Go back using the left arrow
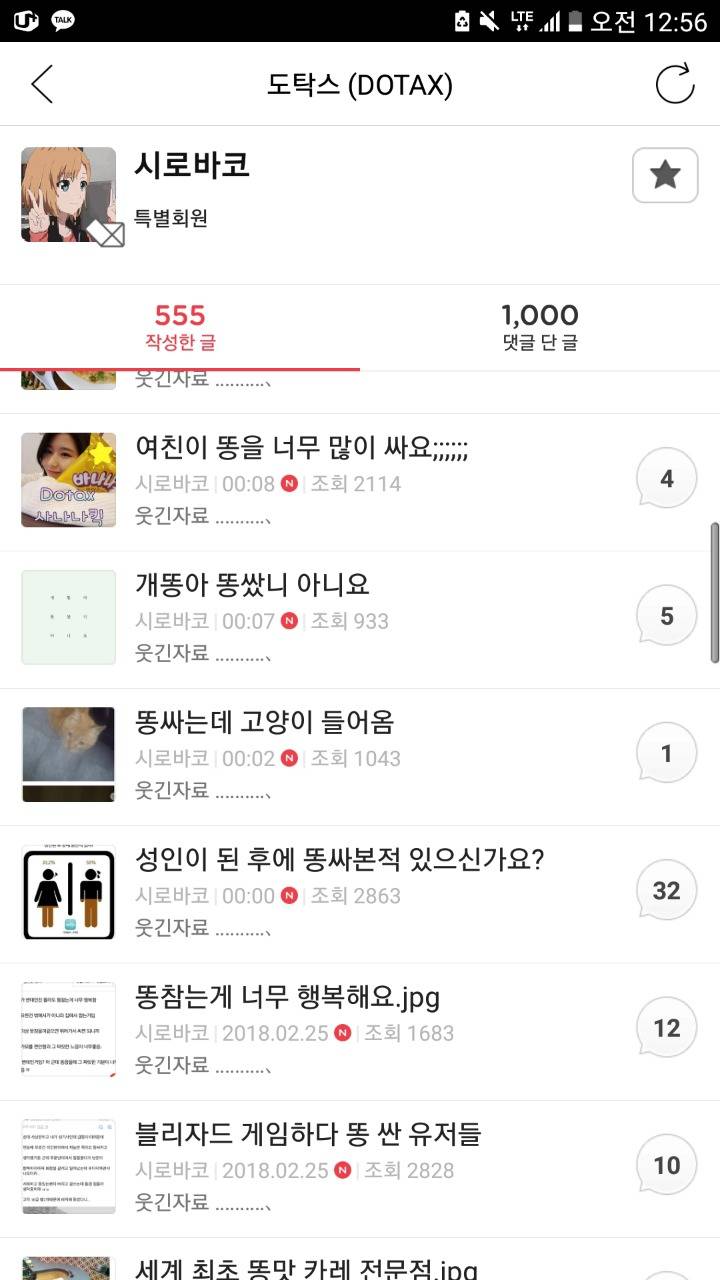This screenshot has height=1280, width=720. pos(42,85)
